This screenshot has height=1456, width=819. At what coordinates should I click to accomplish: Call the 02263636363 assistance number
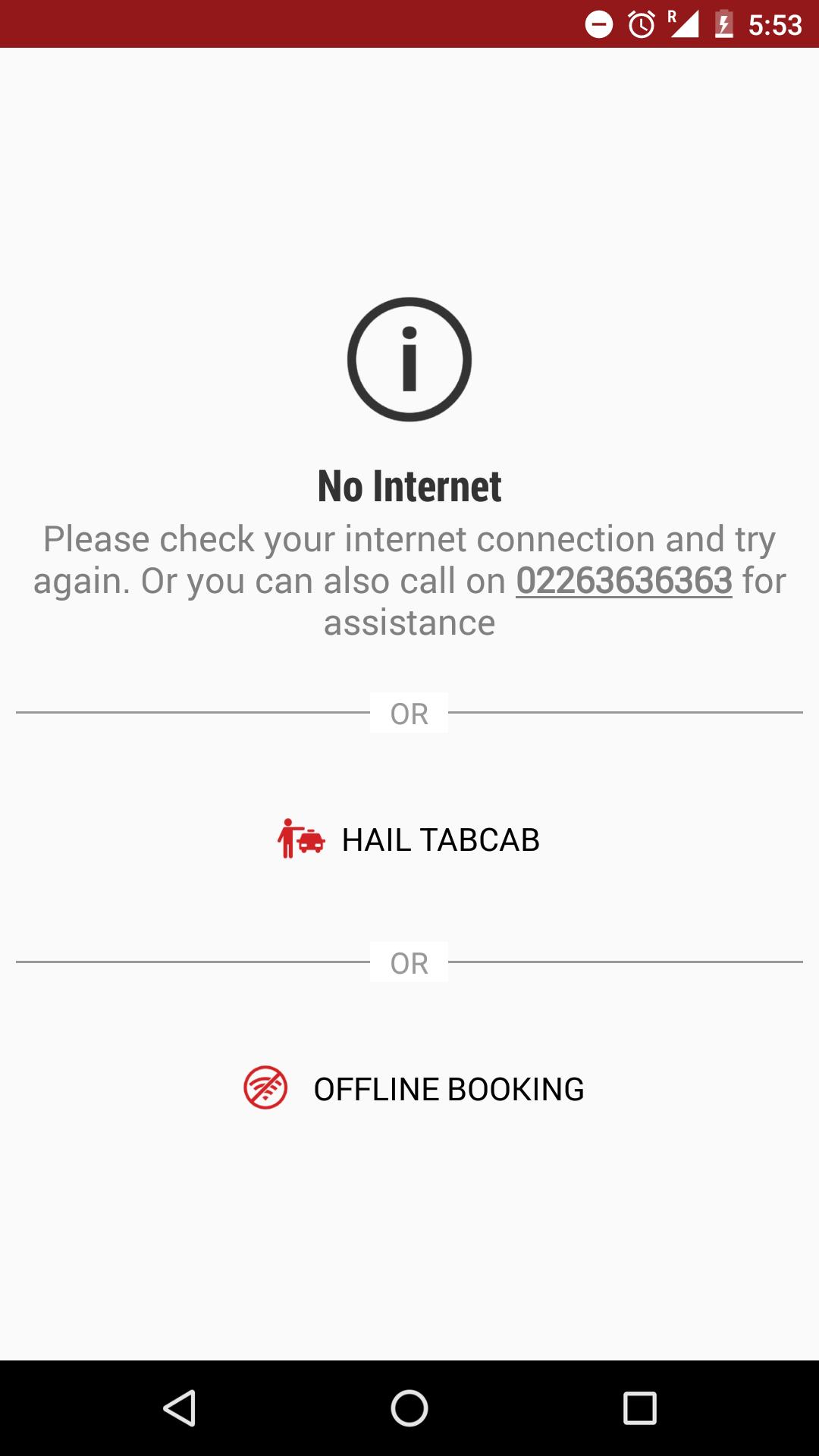[x=624, y=580]
